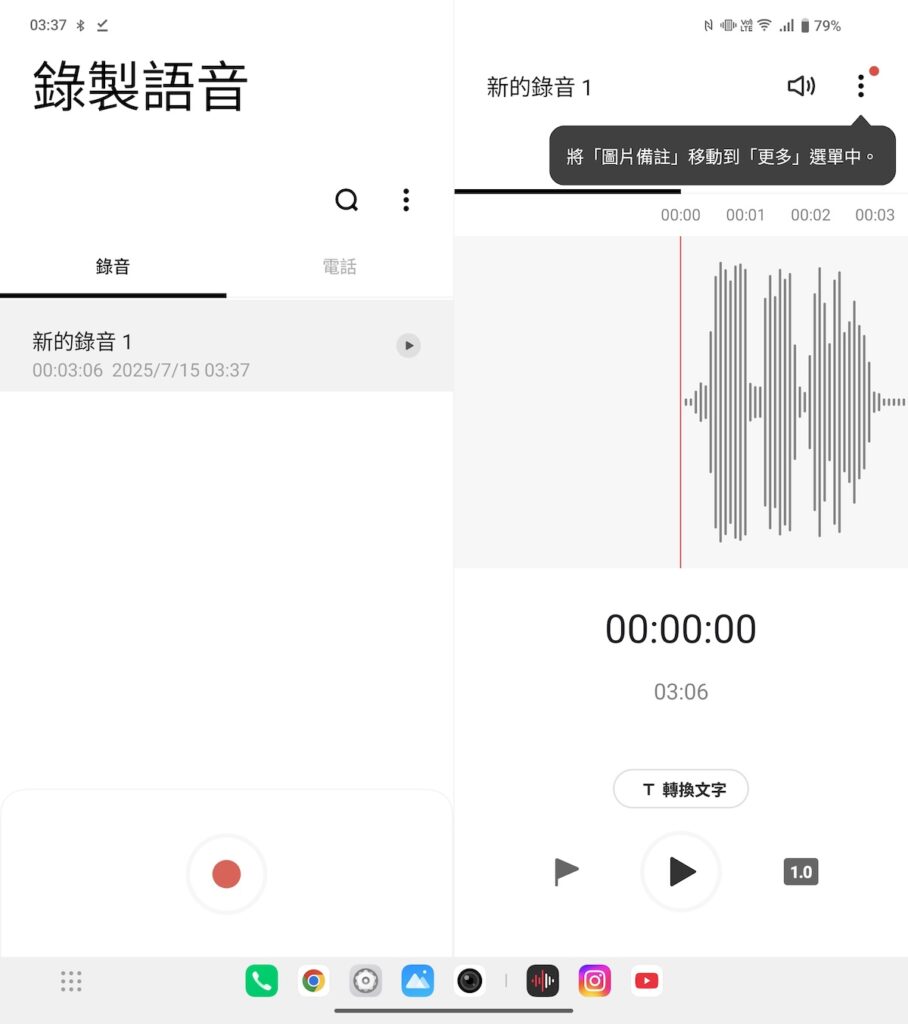
Task: Select the 錄音 tab
Action: point(113,267)
